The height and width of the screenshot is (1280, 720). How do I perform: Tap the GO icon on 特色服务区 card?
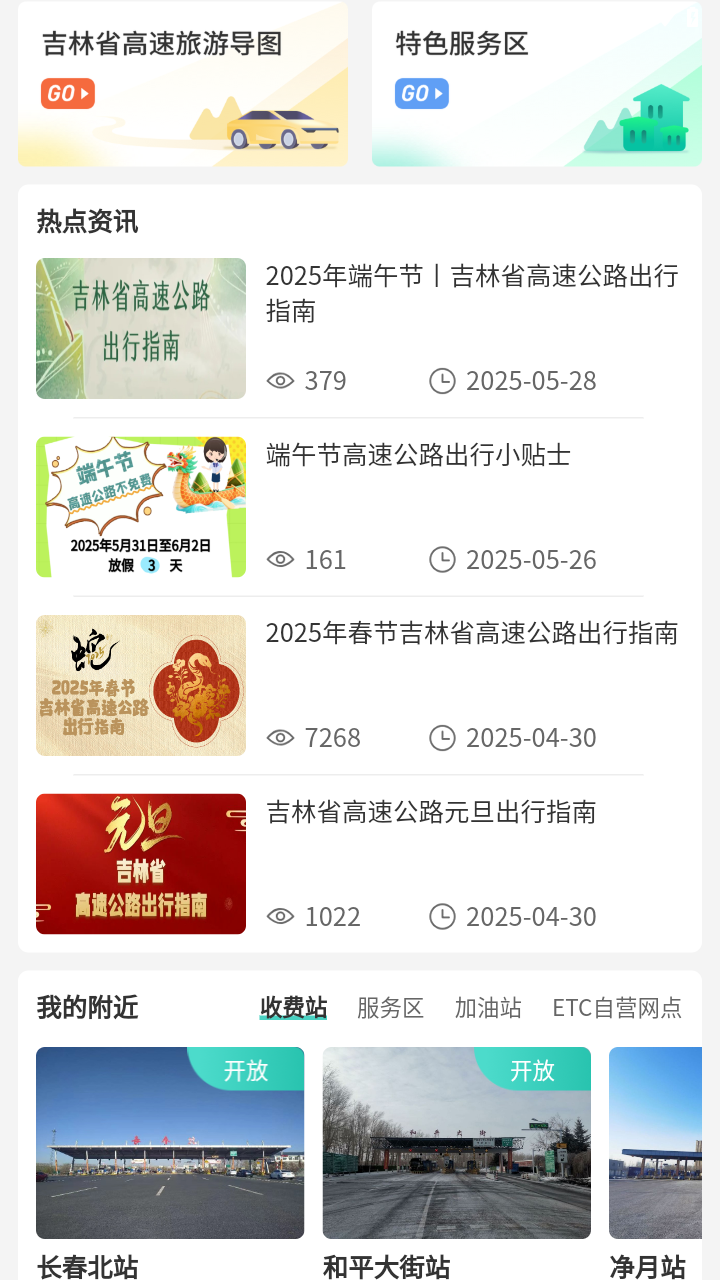pos(421,93)
